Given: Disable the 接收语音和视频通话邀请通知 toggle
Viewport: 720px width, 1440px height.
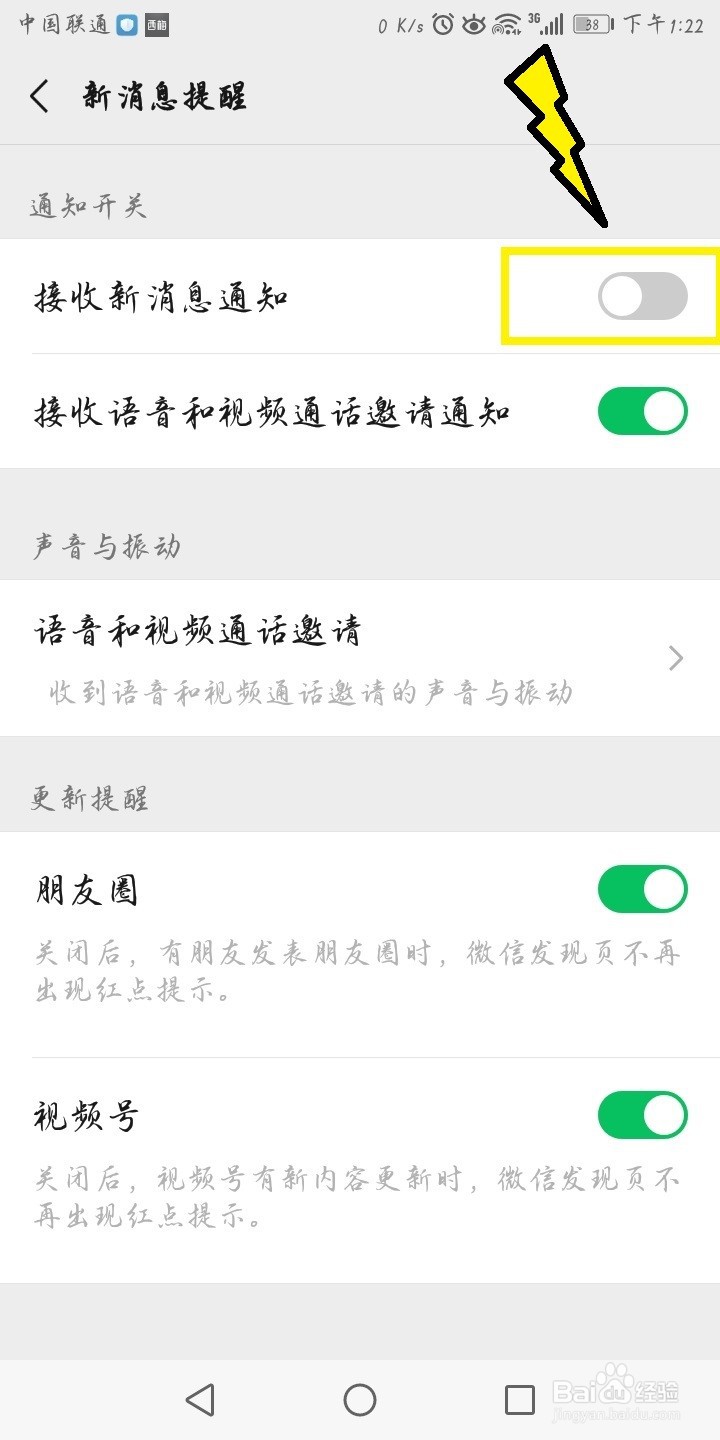Looking at the screenshot, I should click(643, 411).
